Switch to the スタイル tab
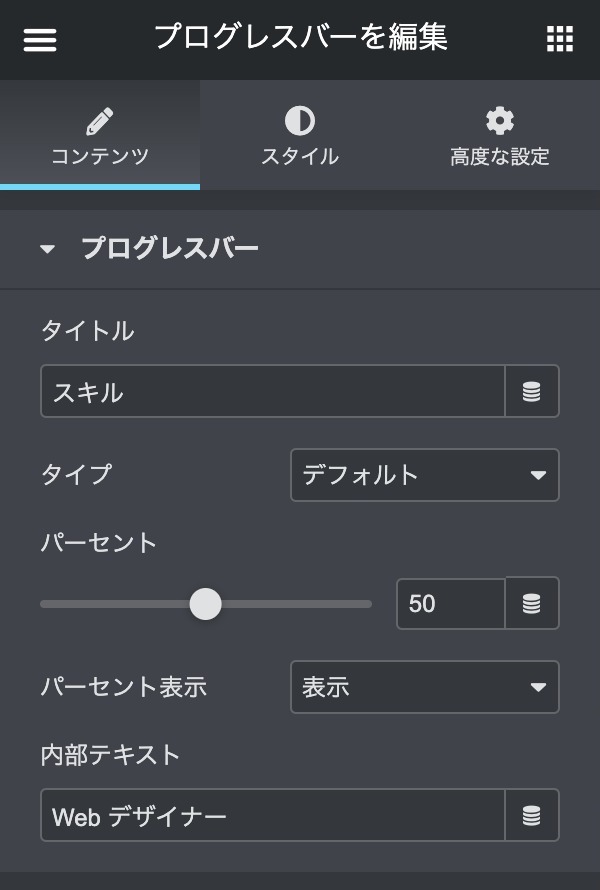 [x=299, y=137]
